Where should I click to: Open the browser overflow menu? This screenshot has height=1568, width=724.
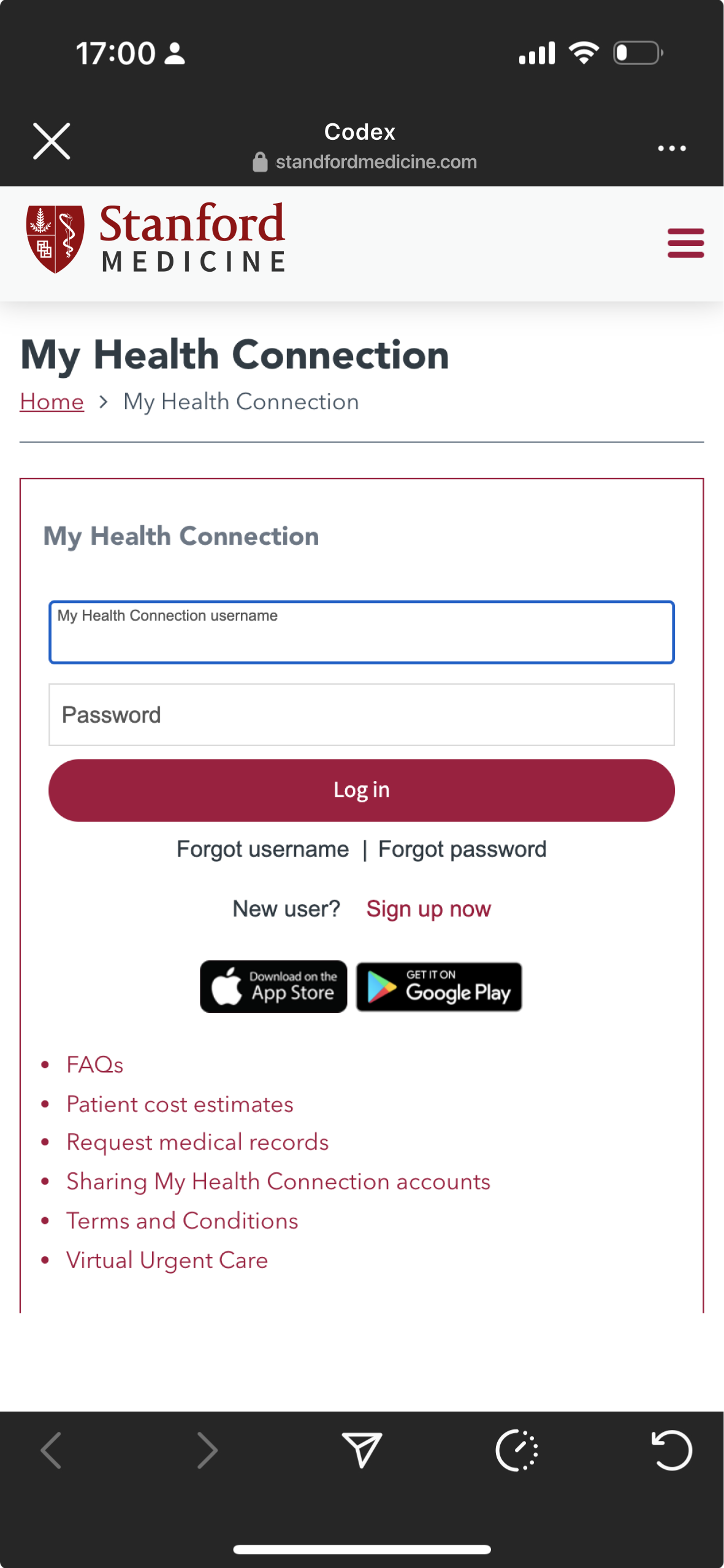click(671, 148)
